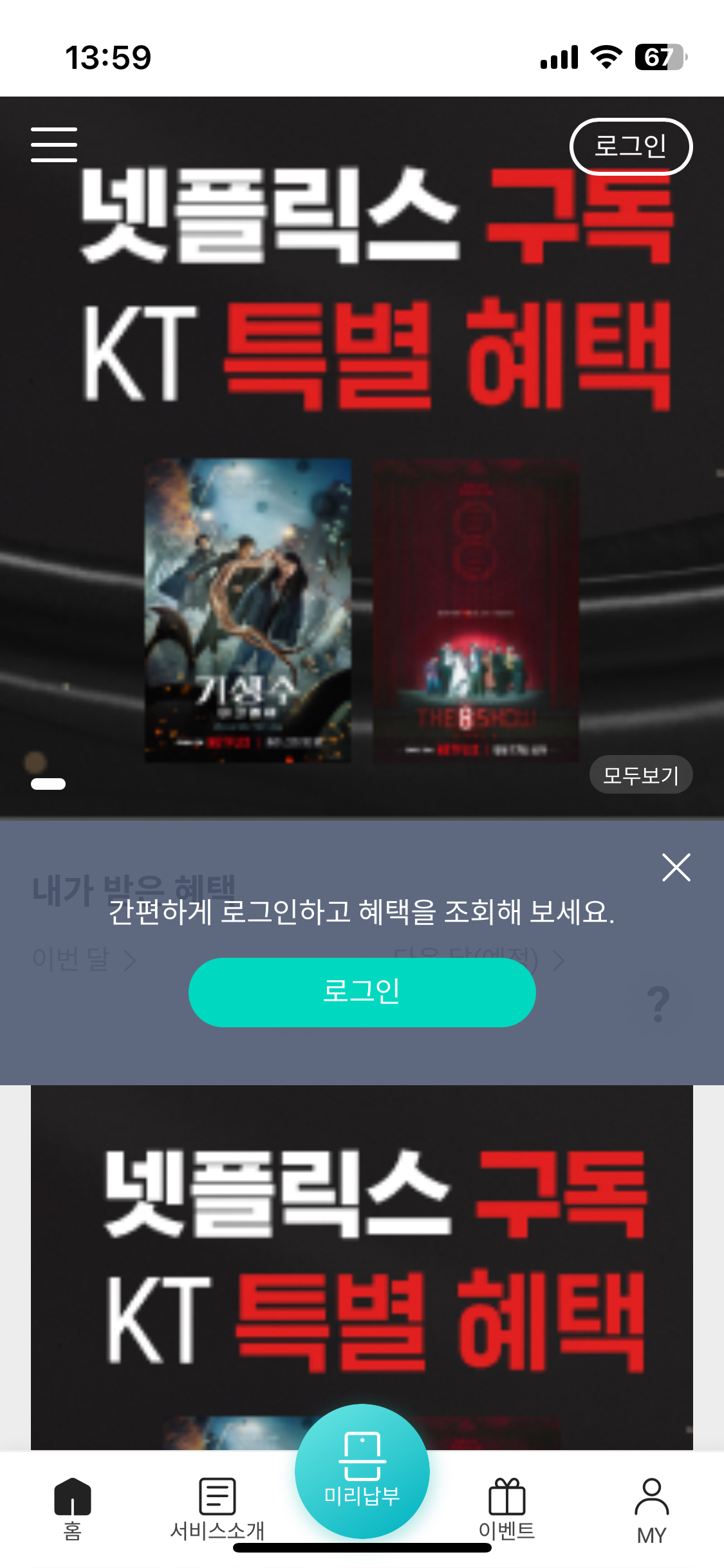Tap the teal 로그인 button
Screen dimensions: 724x1568
point(362,992)
